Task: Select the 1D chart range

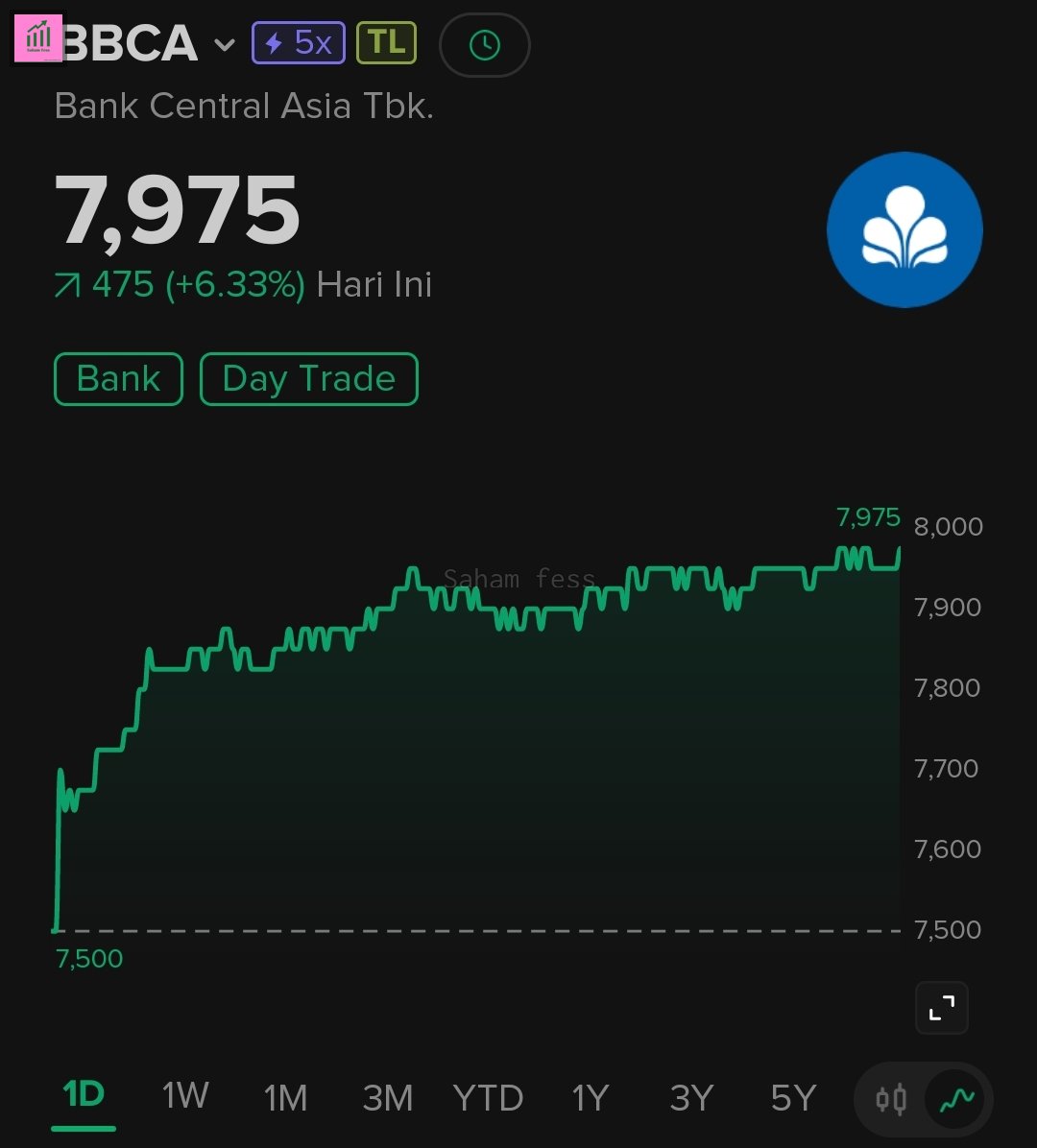Action: pos(84,1096)
